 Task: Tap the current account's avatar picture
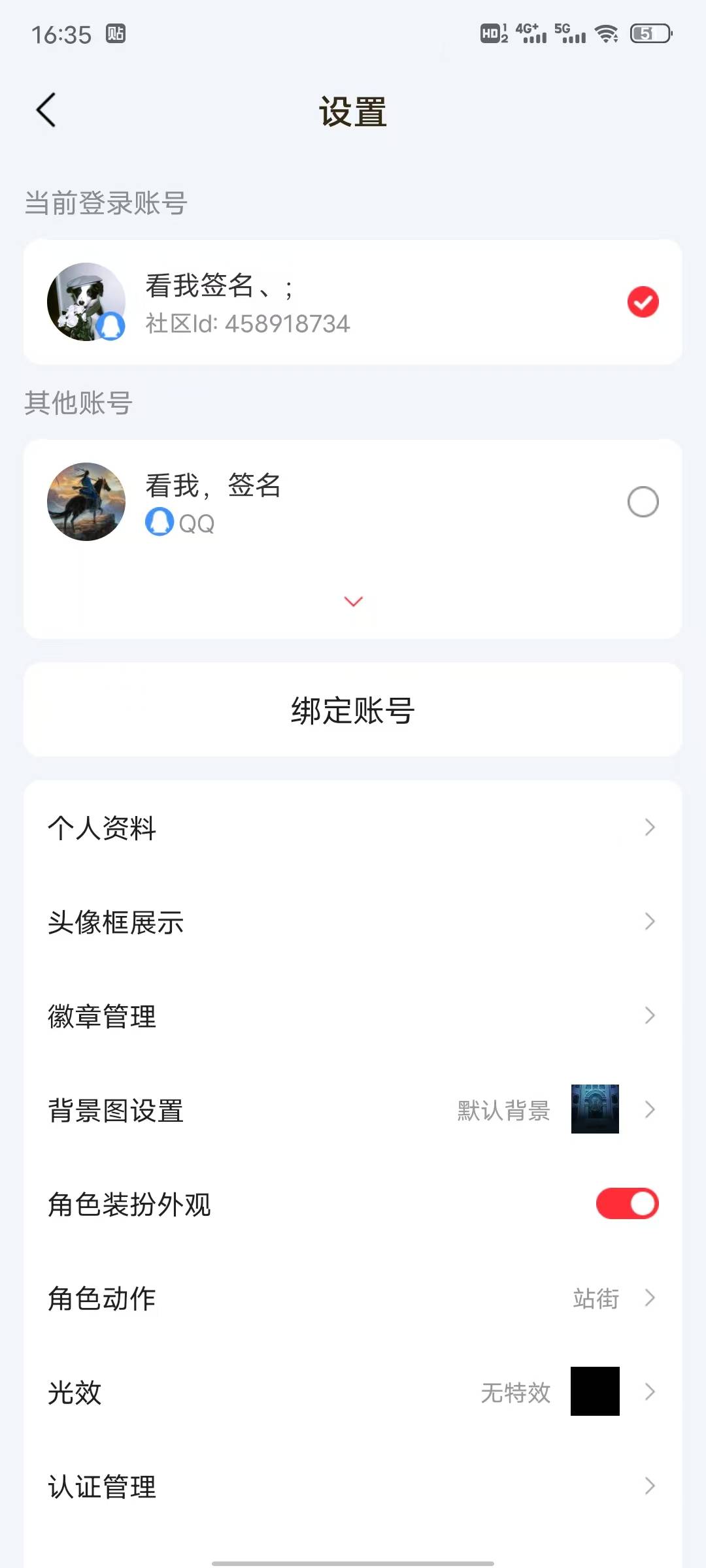pyautogui.click(x=86, y=302)
